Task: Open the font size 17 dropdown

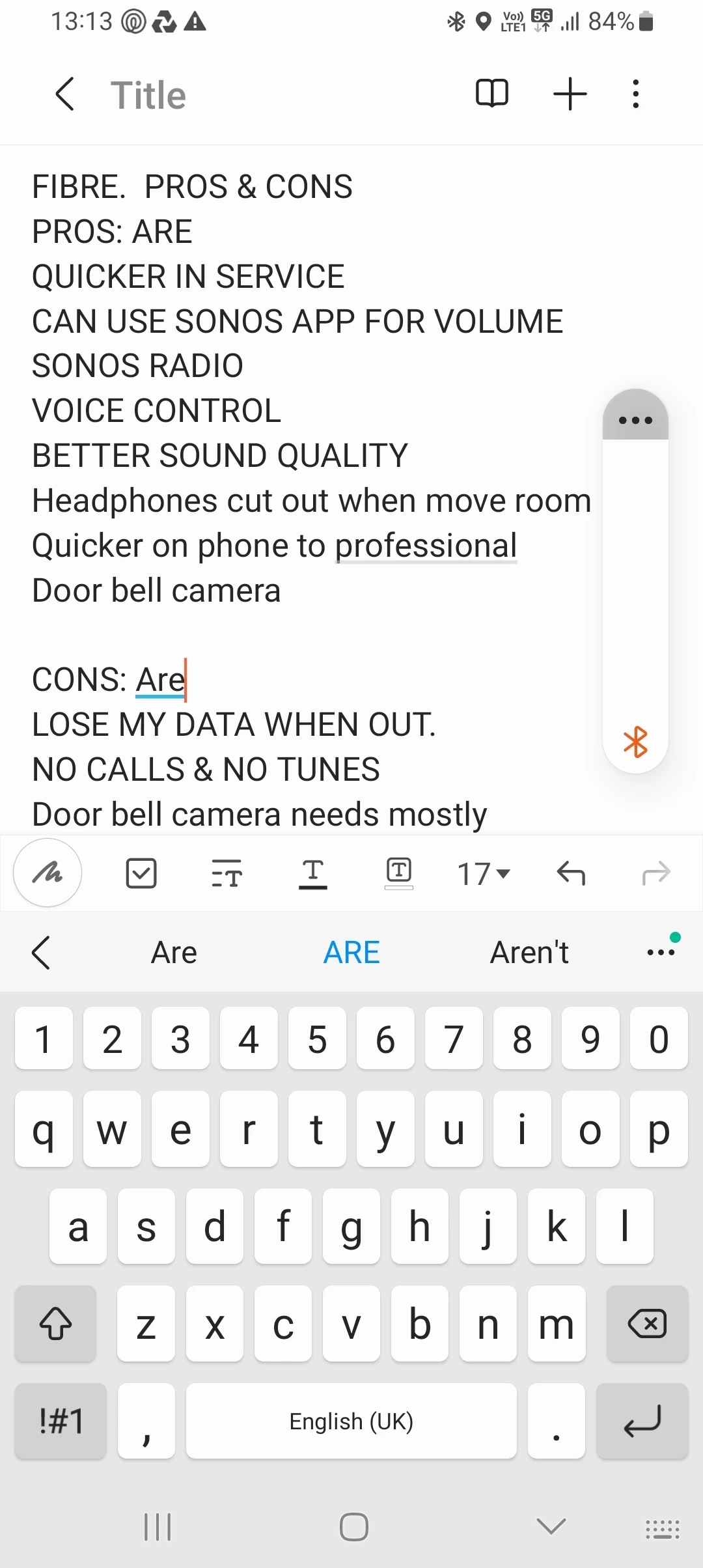Action: 484,874
